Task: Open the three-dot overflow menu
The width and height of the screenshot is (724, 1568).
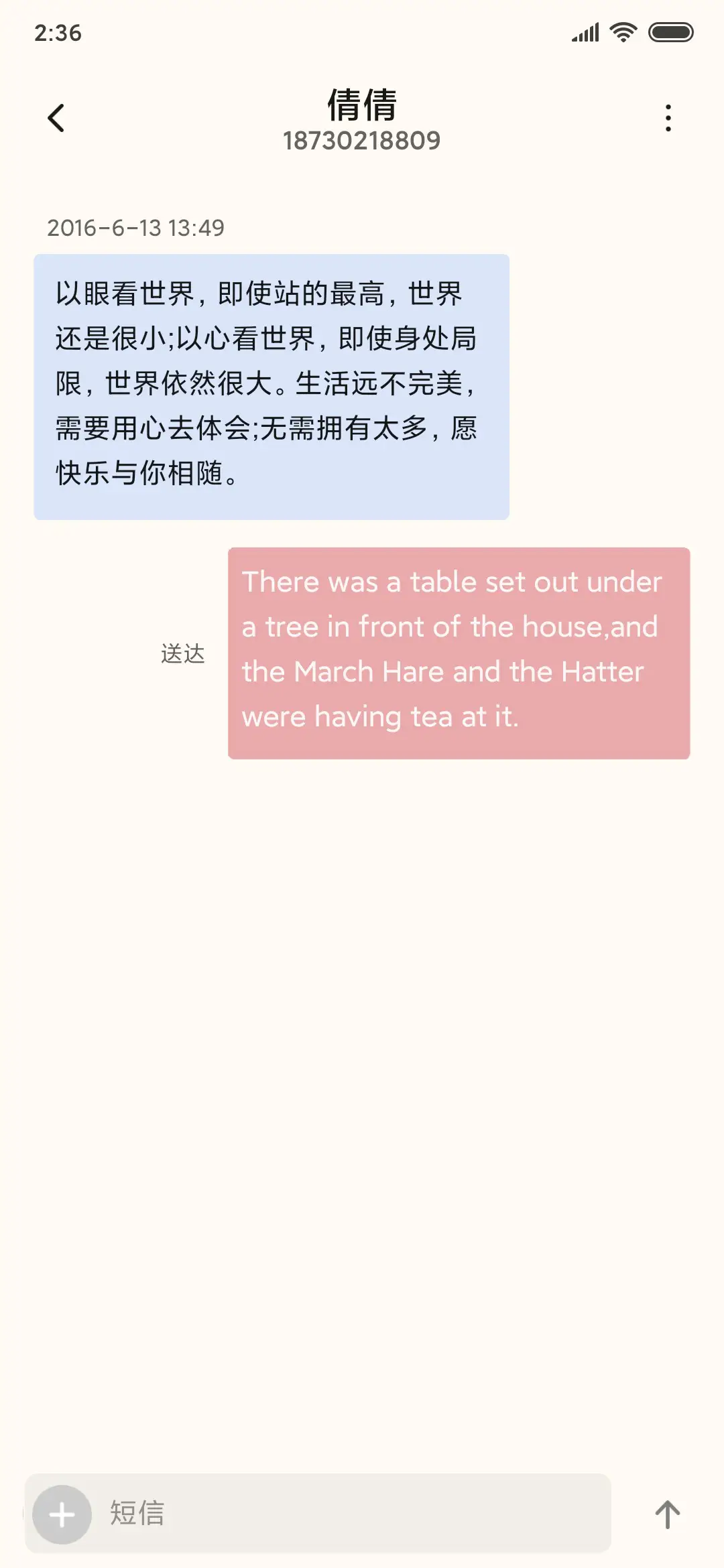Action: click(x=667, y=117)
